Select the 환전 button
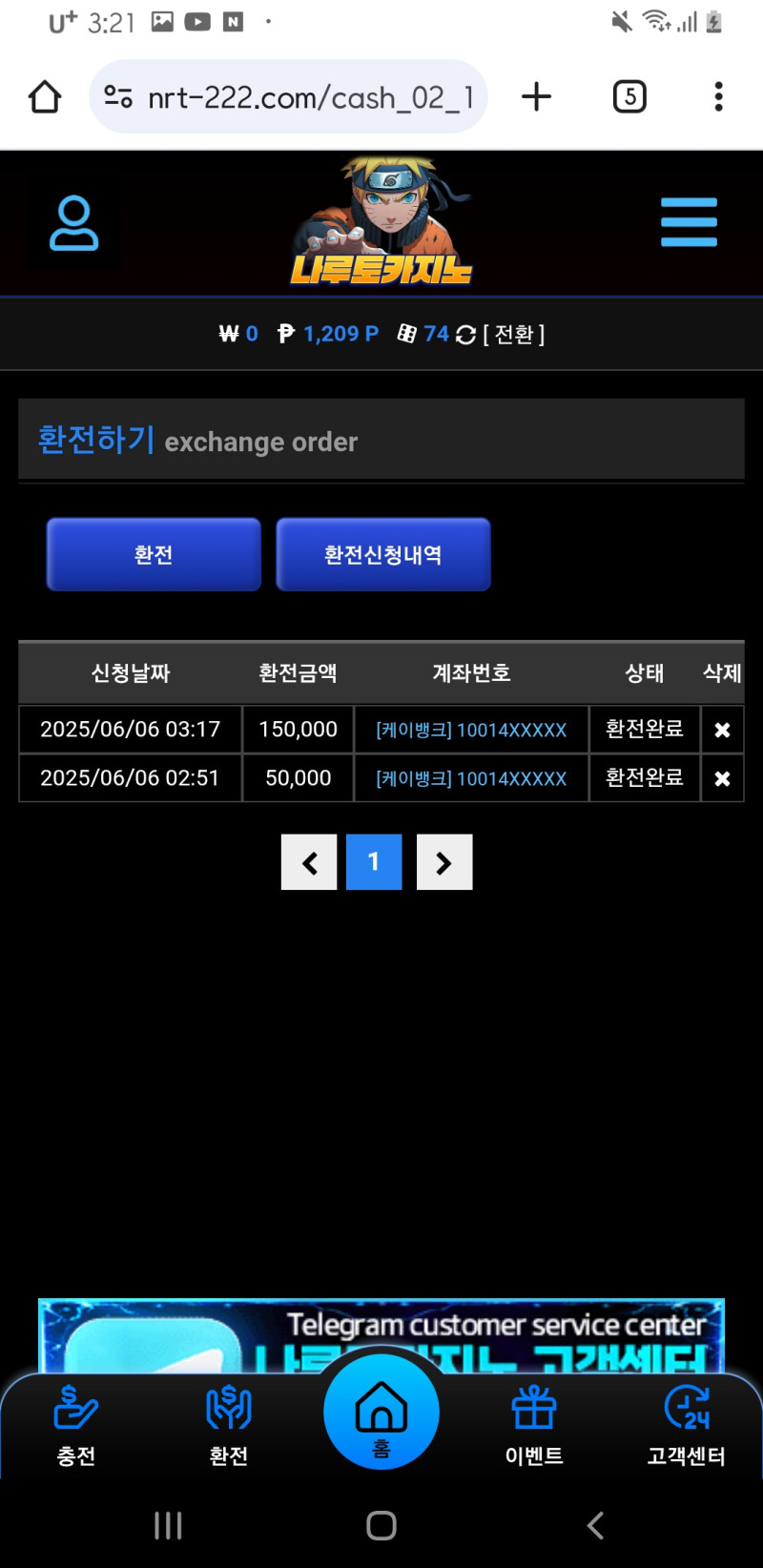This screenshot has height=1568, width=763. (x=154, y=554)
